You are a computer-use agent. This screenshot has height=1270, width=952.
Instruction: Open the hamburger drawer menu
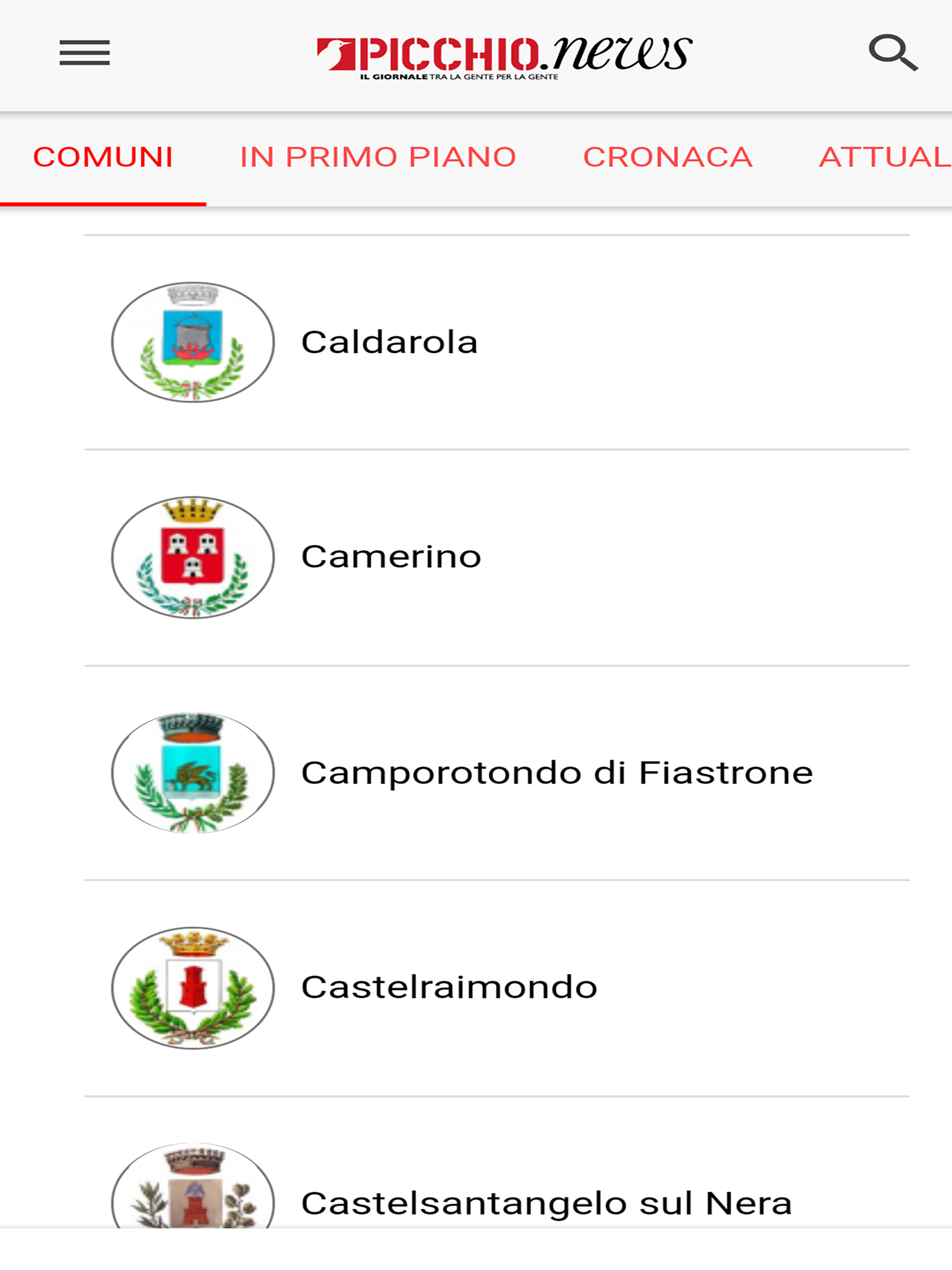85,53
